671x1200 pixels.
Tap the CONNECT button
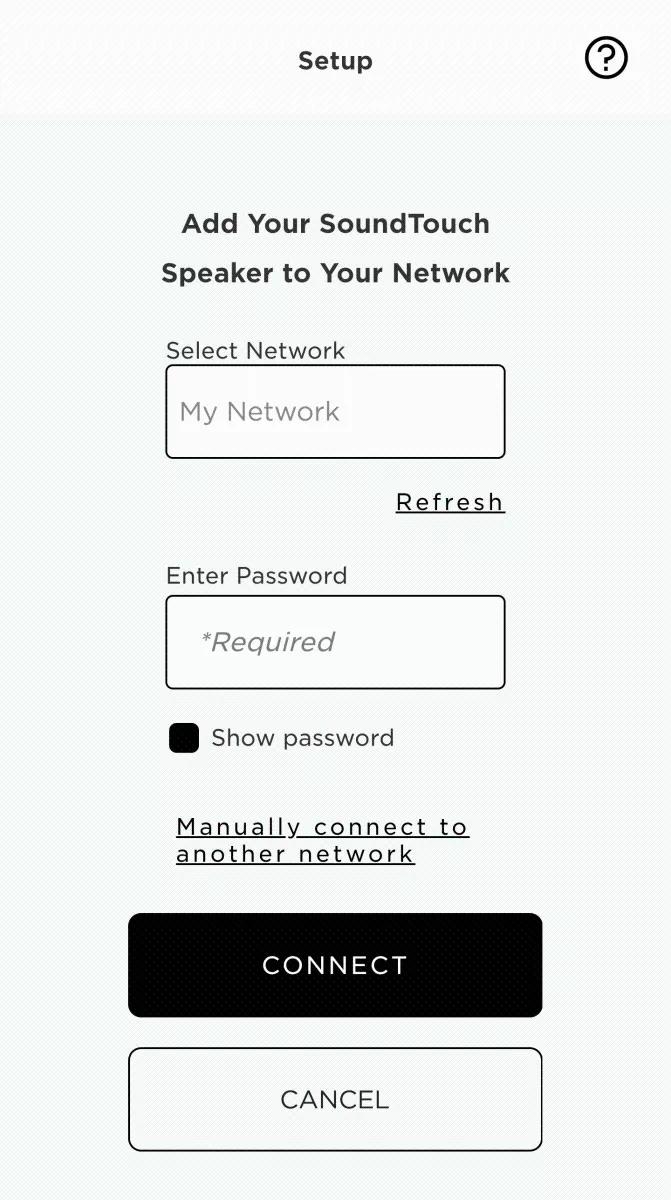[335, 965]
